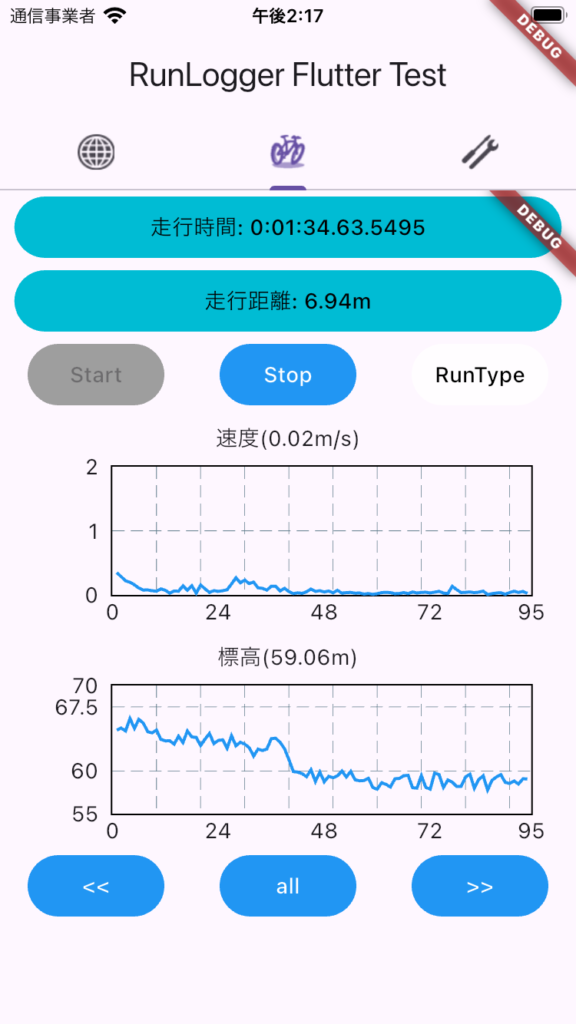Open the tools settings tab
This screenshot has height=1024, width=576.
480,152
